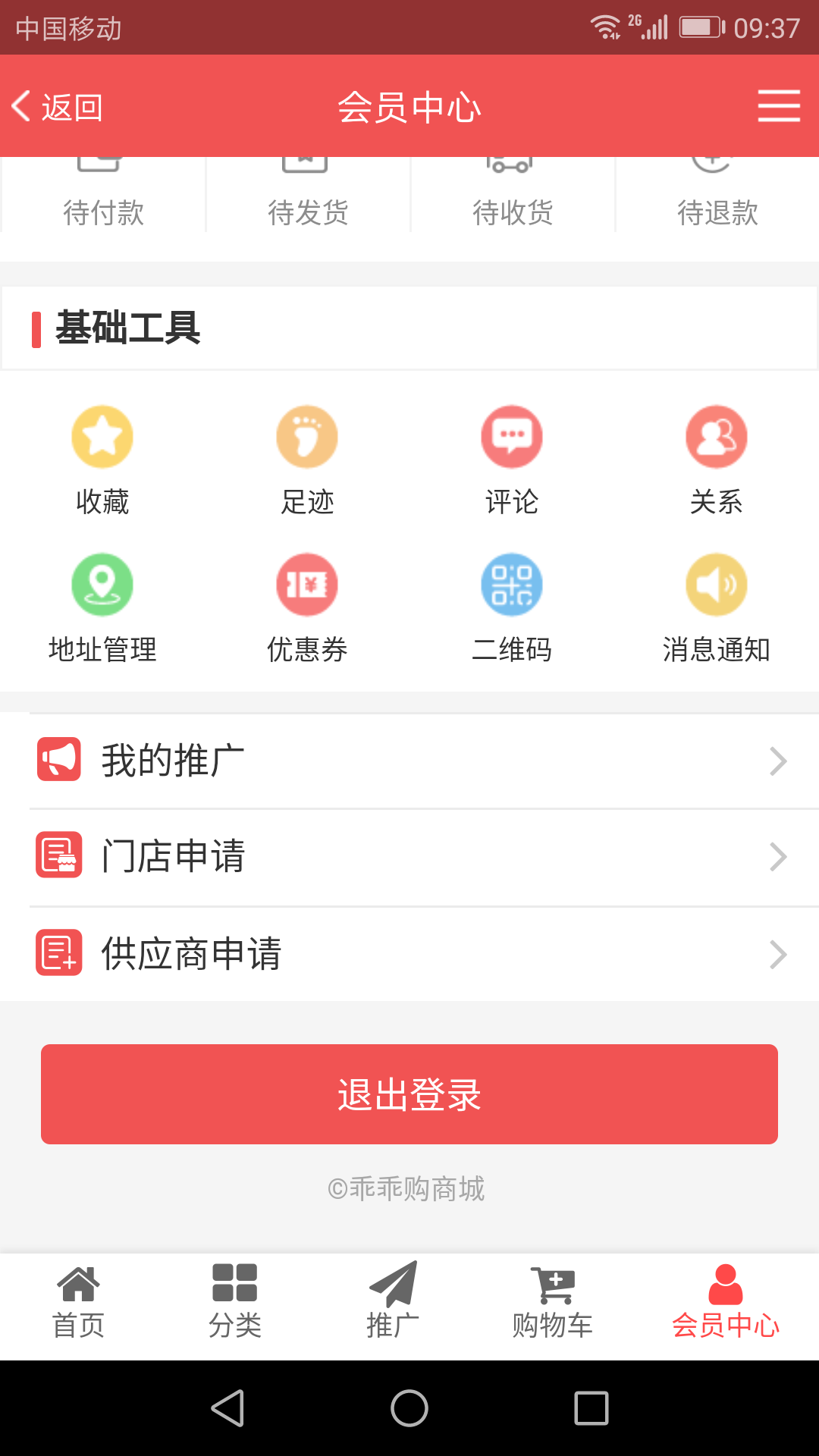Open the hamburger menu top right

pyautogui.click(x=778, y=106)
